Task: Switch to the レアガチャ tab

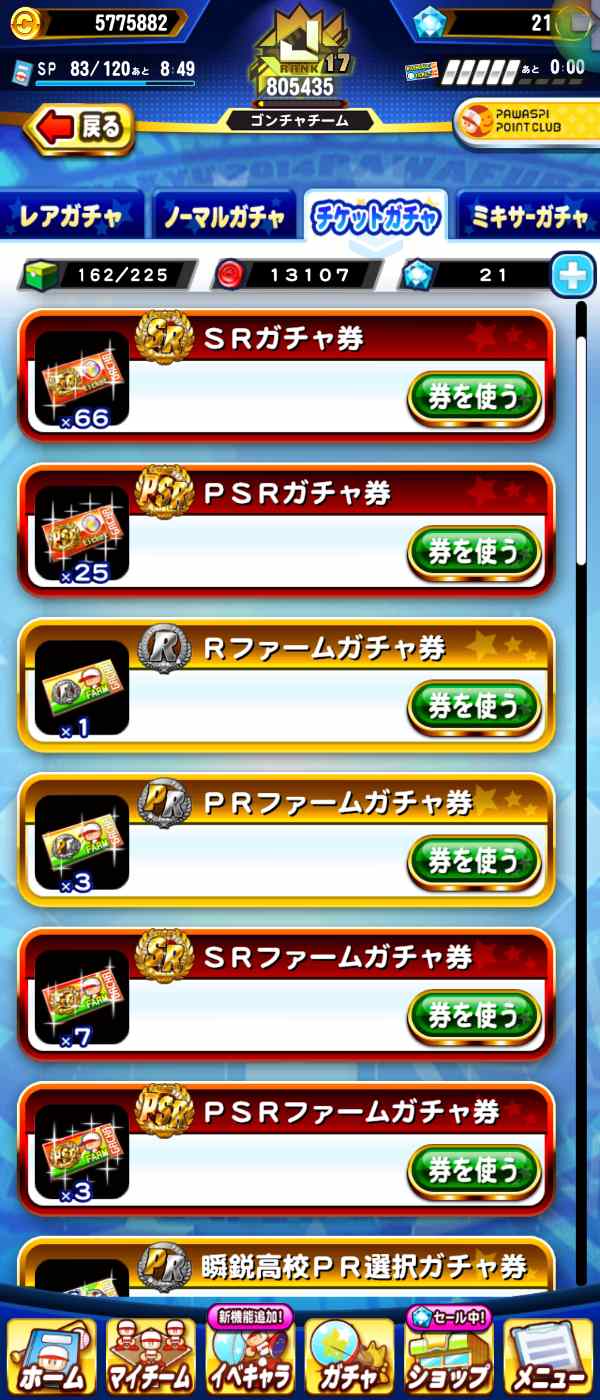Action: point(70,216)
